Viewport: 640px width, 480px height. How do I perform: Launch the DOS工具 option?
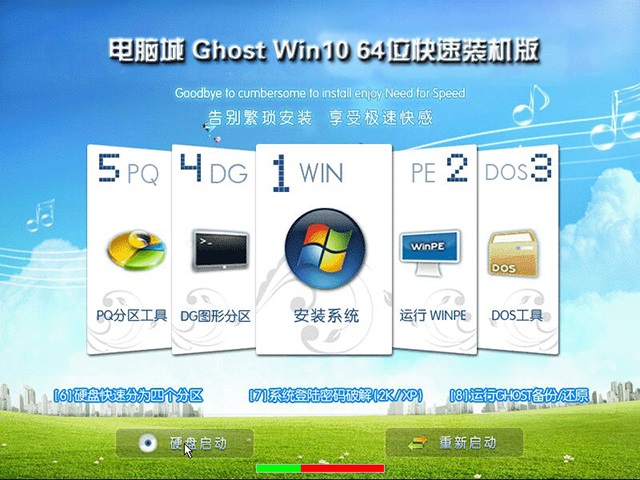tap(516, 250)
